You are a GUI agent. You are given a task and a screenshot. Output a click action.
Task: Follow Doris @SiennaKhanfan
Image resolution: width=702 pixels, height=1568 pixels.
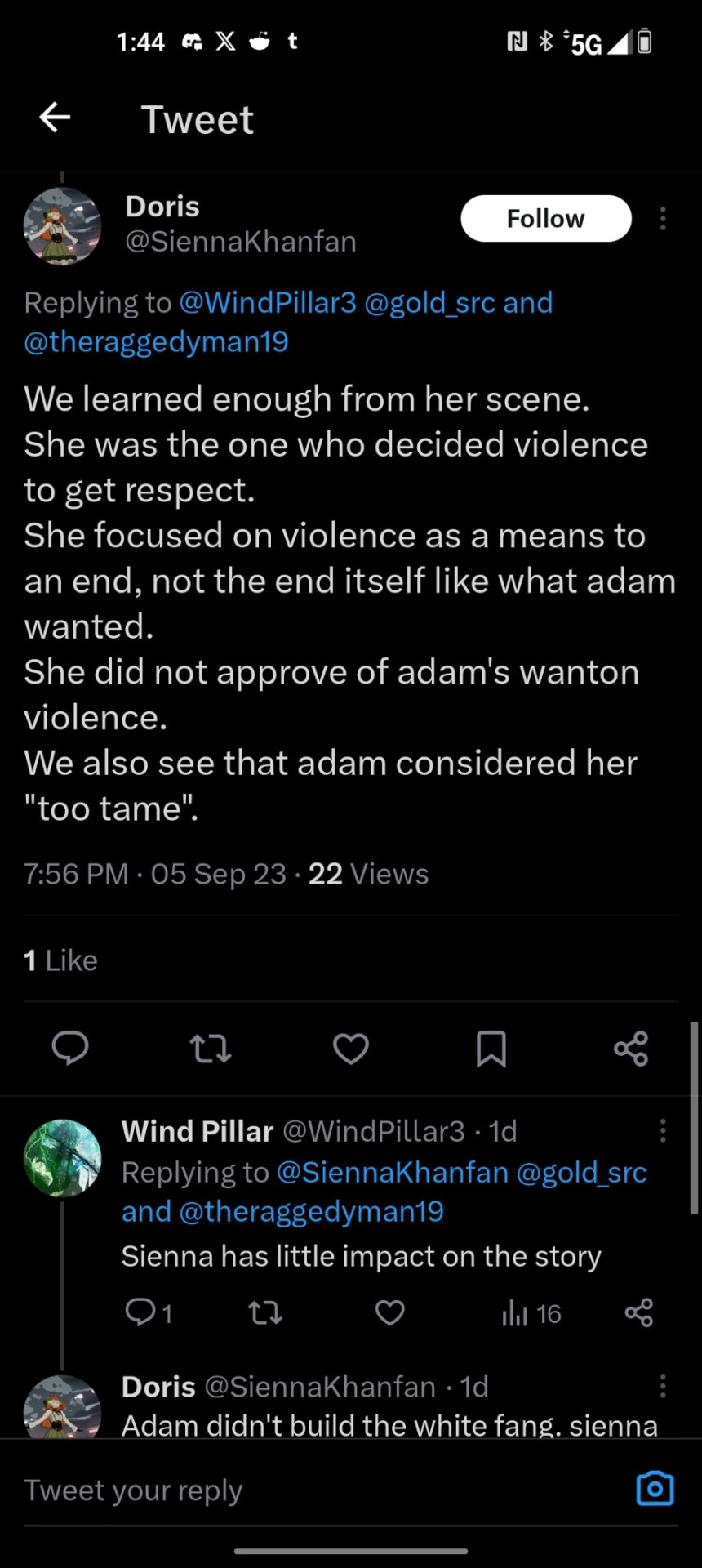pos(545,219)
